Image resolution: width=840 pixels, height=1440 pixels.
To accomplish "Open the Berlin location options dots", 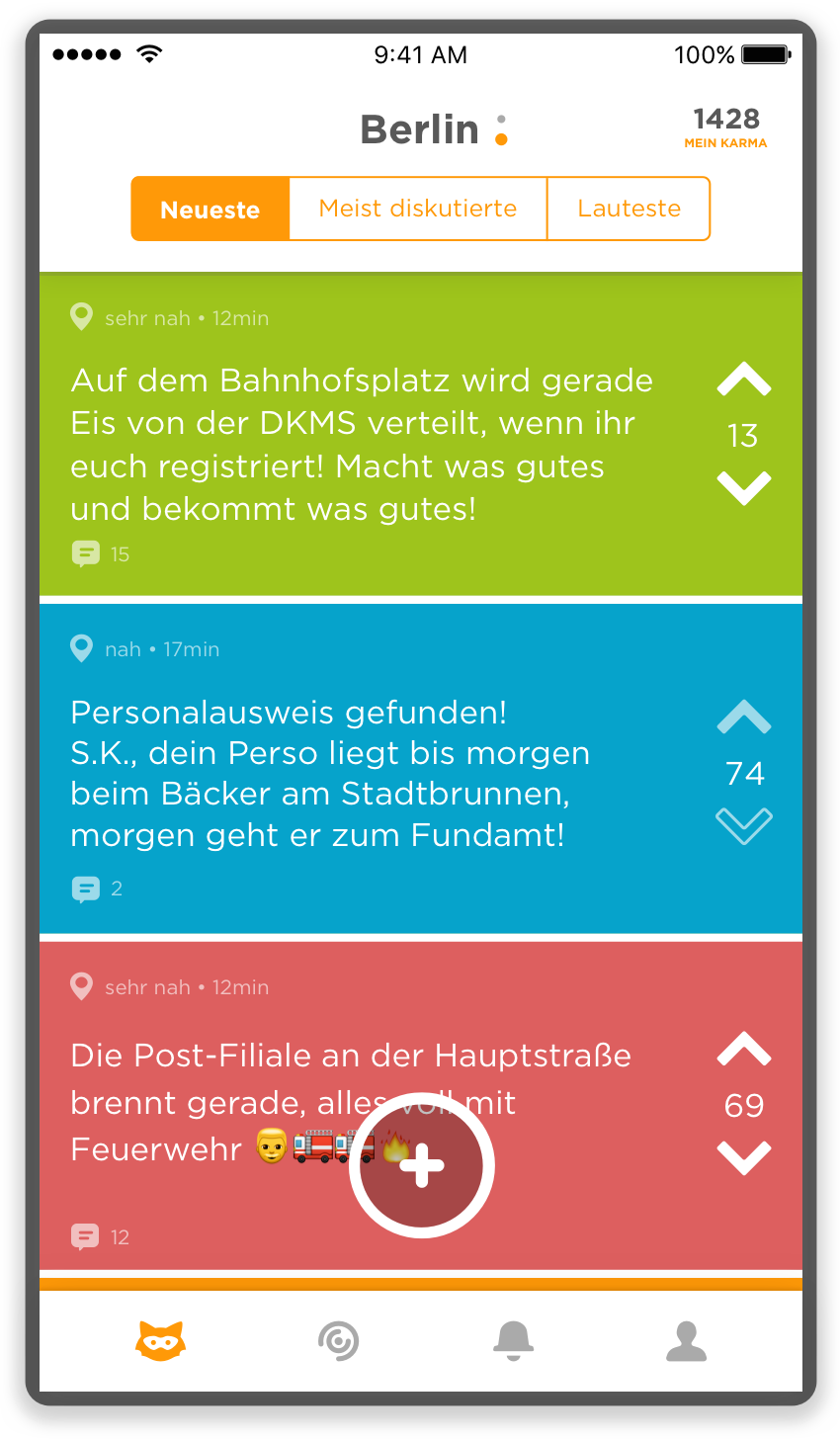I will pos(501,130).
